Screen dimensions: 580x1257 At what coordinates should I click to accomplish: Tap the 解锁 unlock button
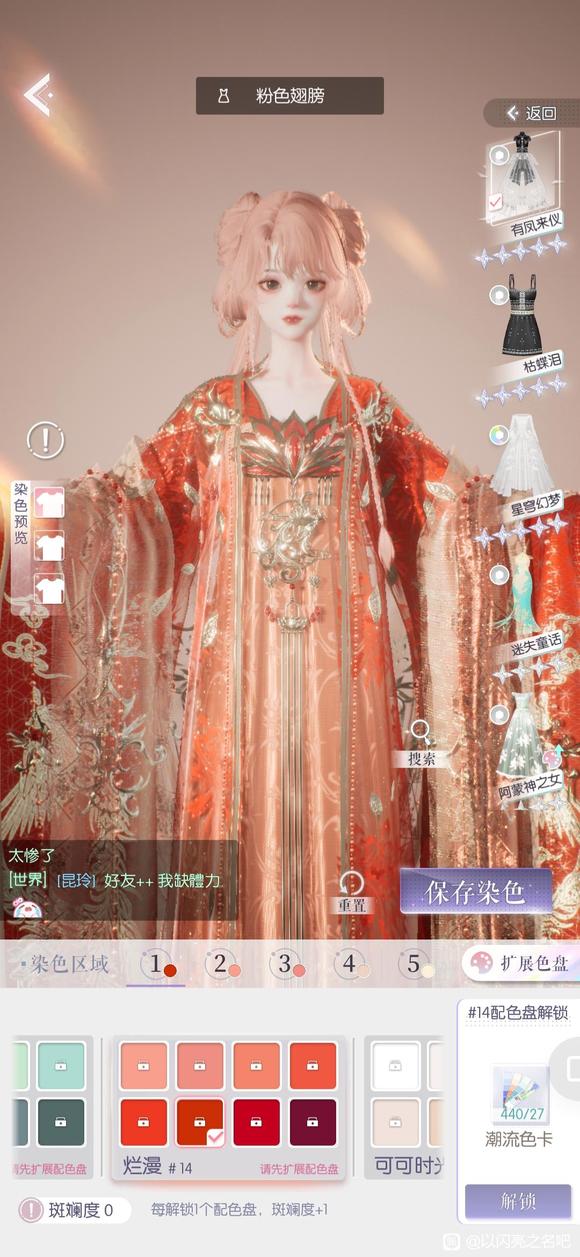[518, 1201]
